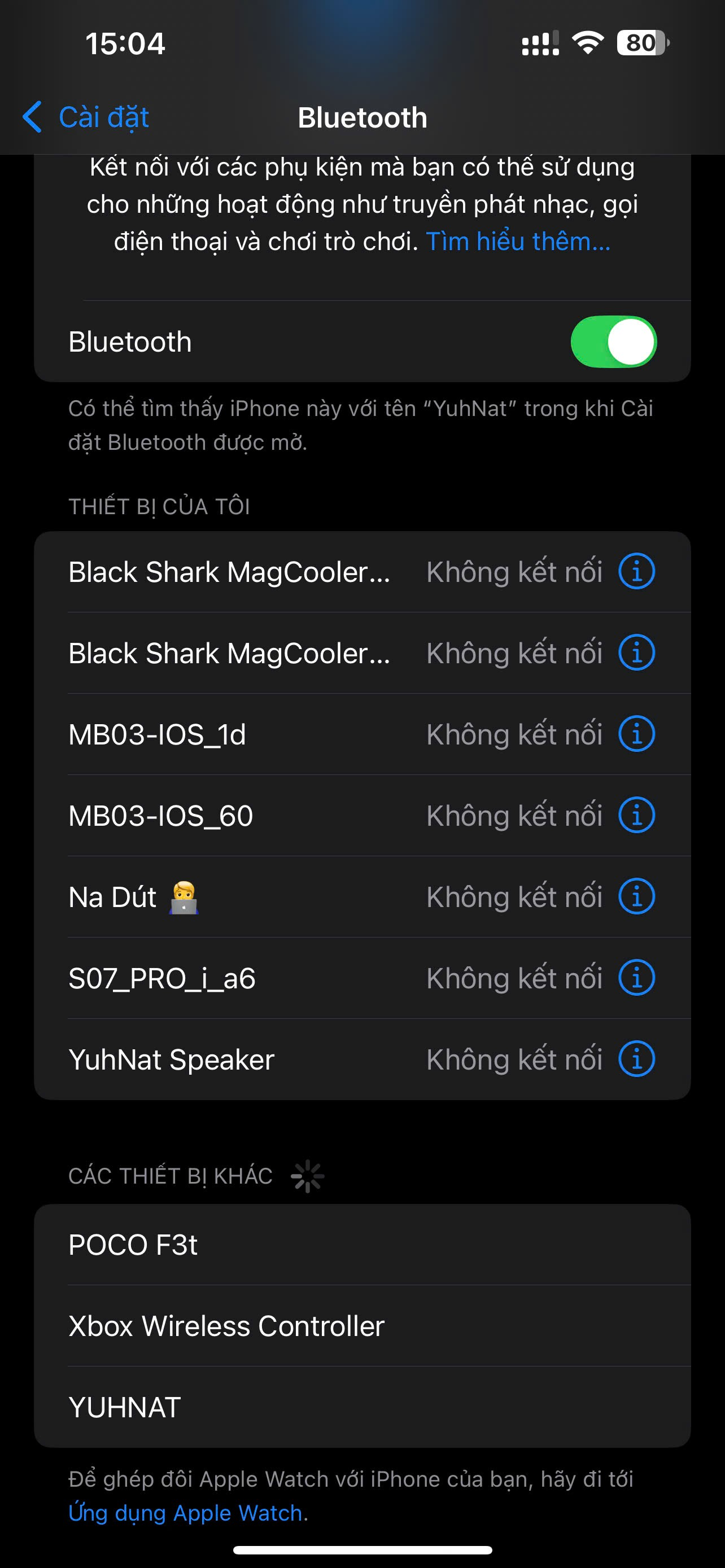
Task: Pair with Xbox Wireless Controller
Action: [x=362, y=1326]
